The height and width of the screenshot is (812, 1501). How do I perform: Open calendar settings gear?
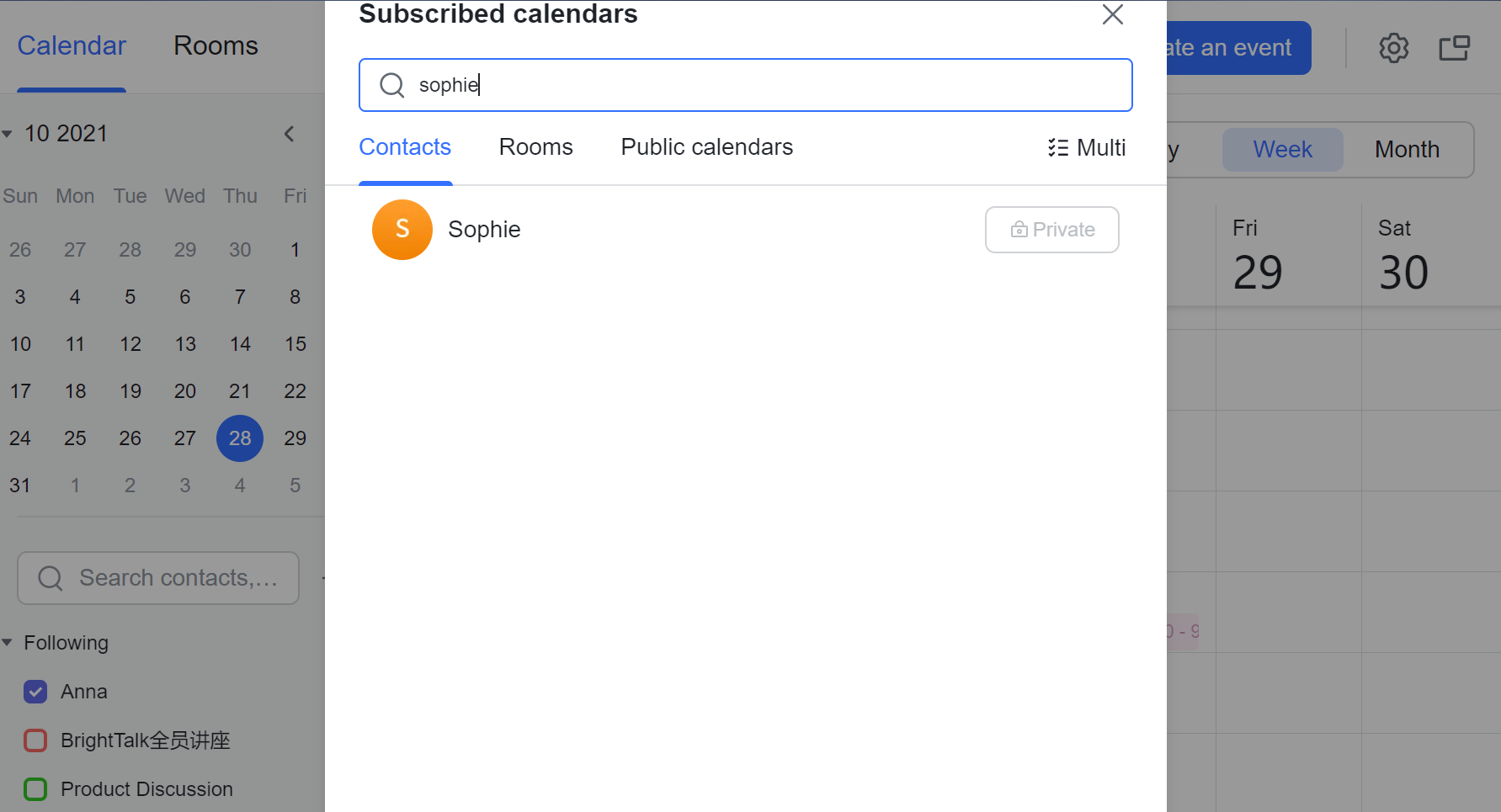click(1393, 48)
